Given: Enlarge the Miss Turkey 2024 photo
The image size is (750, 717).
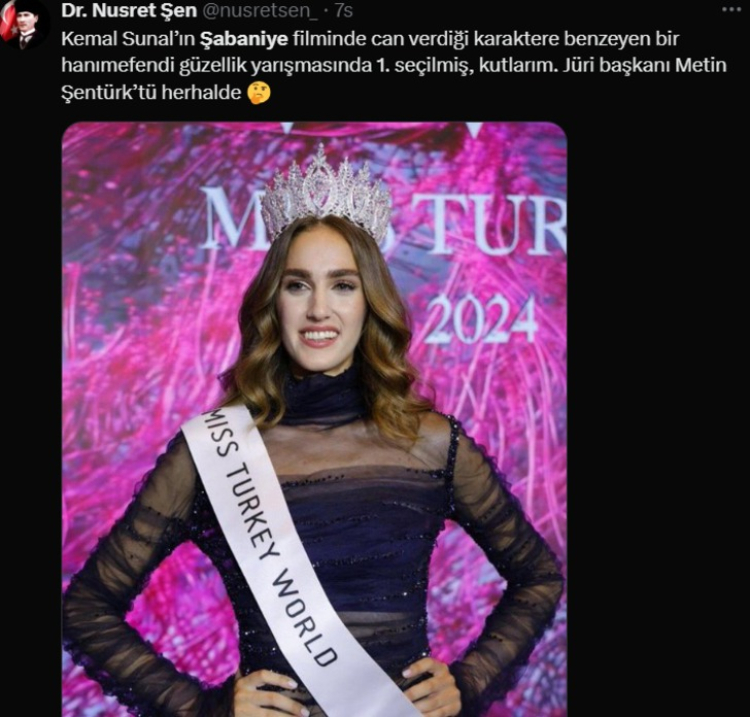Looking at the screenshot, I should [x=314, y=420].
